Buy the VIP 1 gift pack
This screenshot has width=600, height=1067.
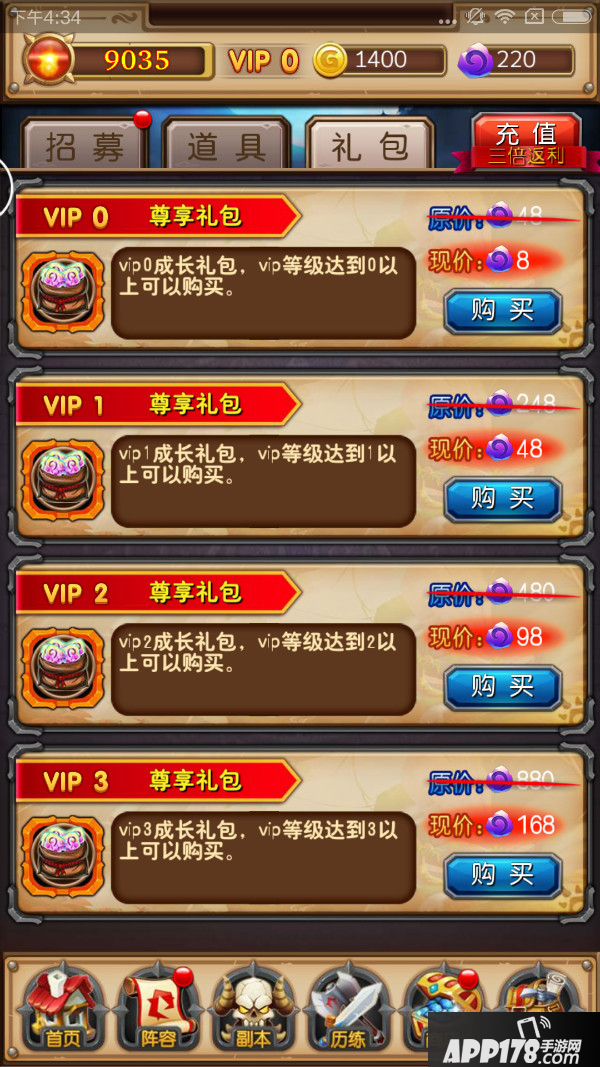click(x=502, y=498)
